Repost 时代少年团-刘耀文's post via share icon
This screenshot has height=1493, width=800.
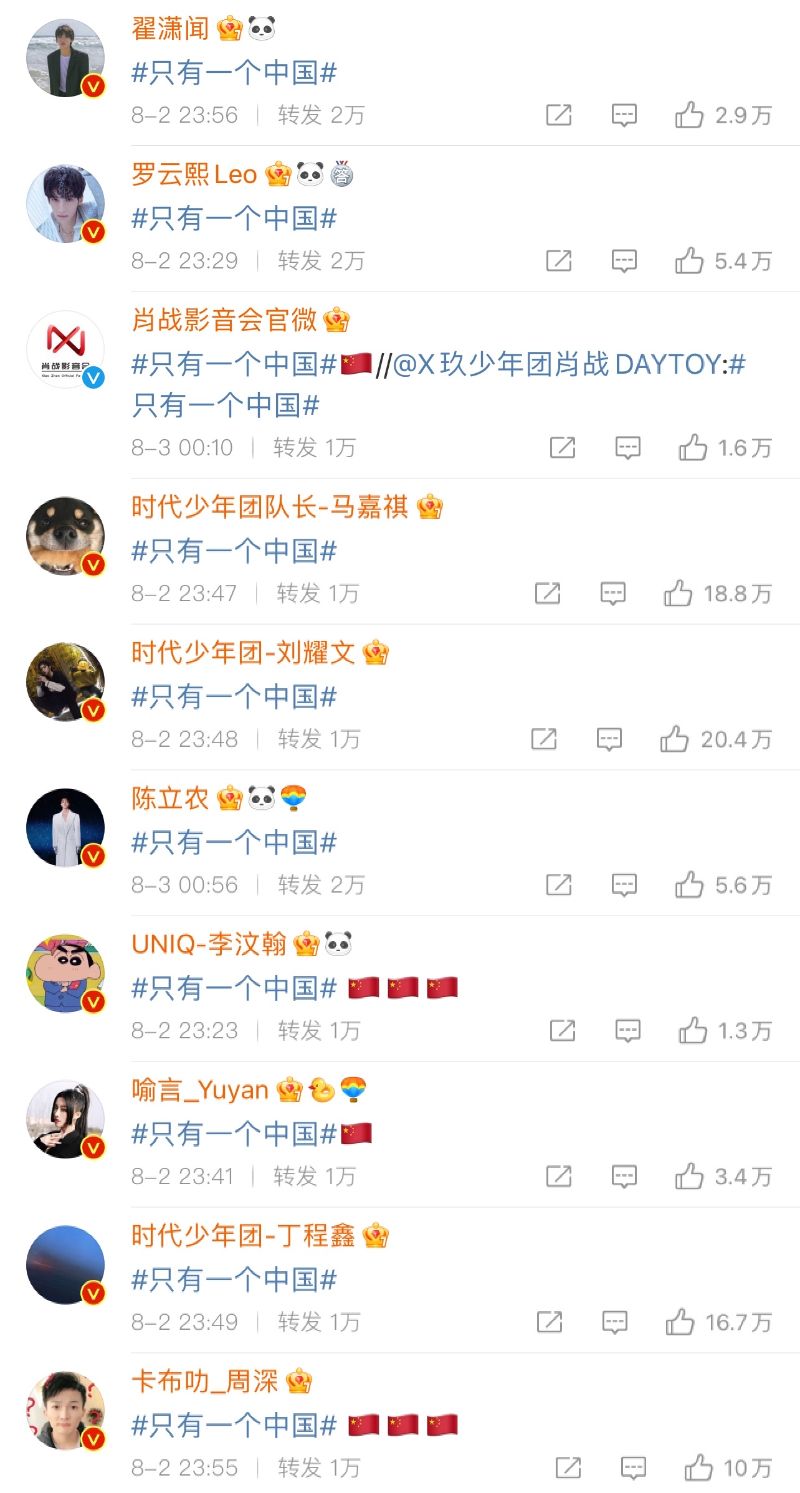pos(543,739)
